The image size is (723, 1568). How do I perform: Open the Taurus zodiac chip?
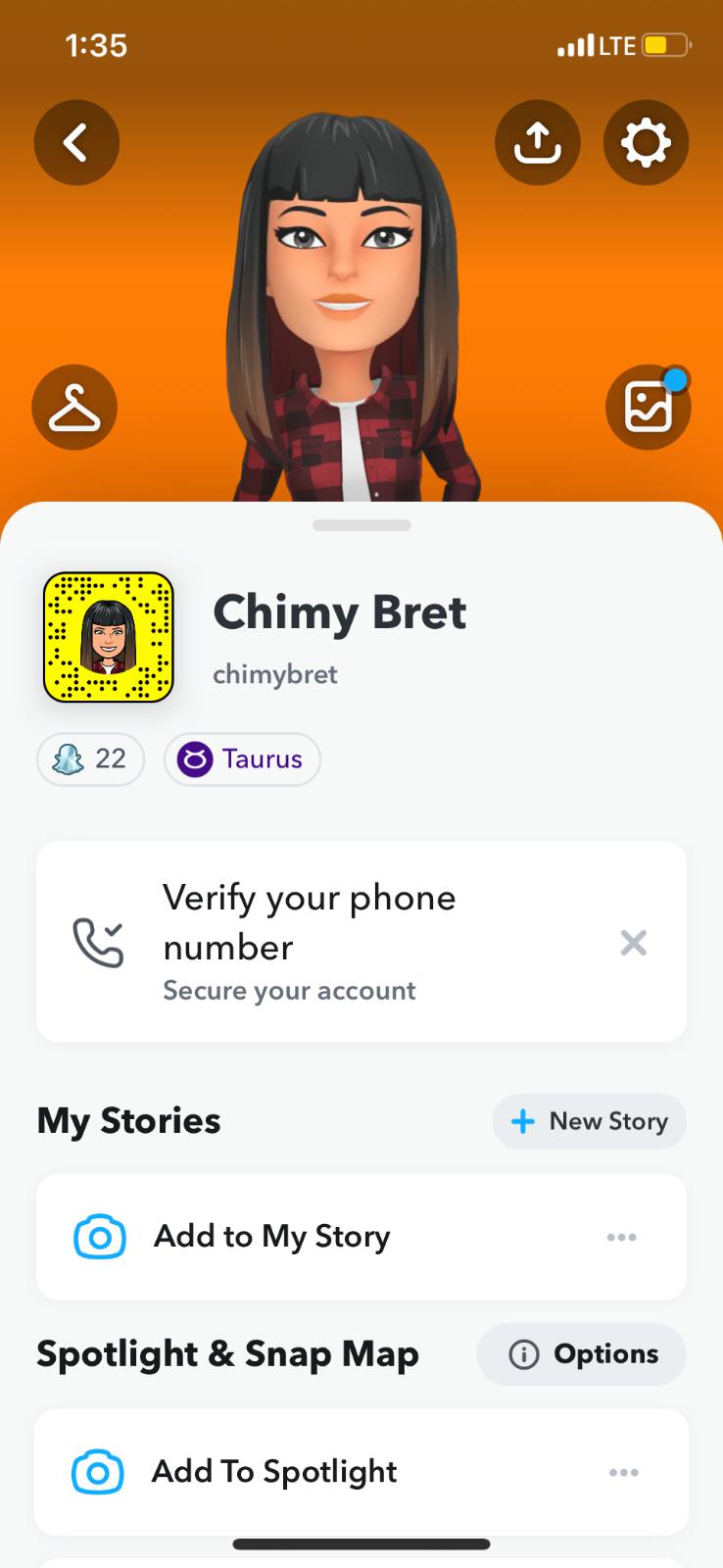tap(242, 759)
